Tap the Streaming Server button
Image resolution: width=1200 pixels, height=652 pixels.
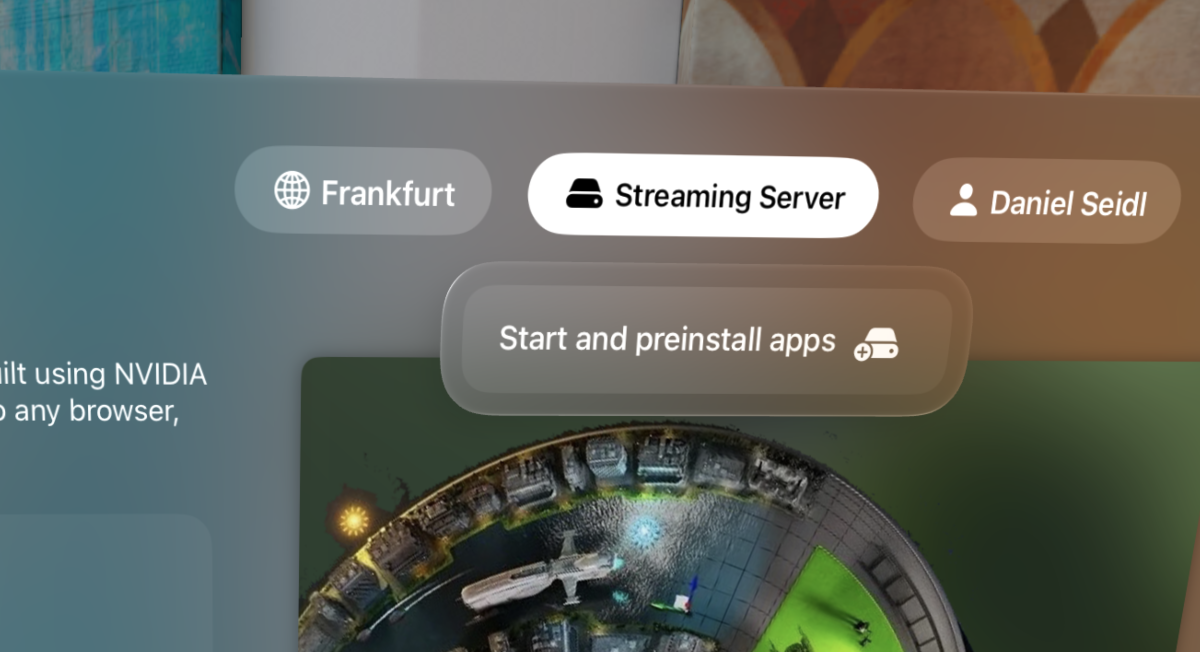point(703,196)
